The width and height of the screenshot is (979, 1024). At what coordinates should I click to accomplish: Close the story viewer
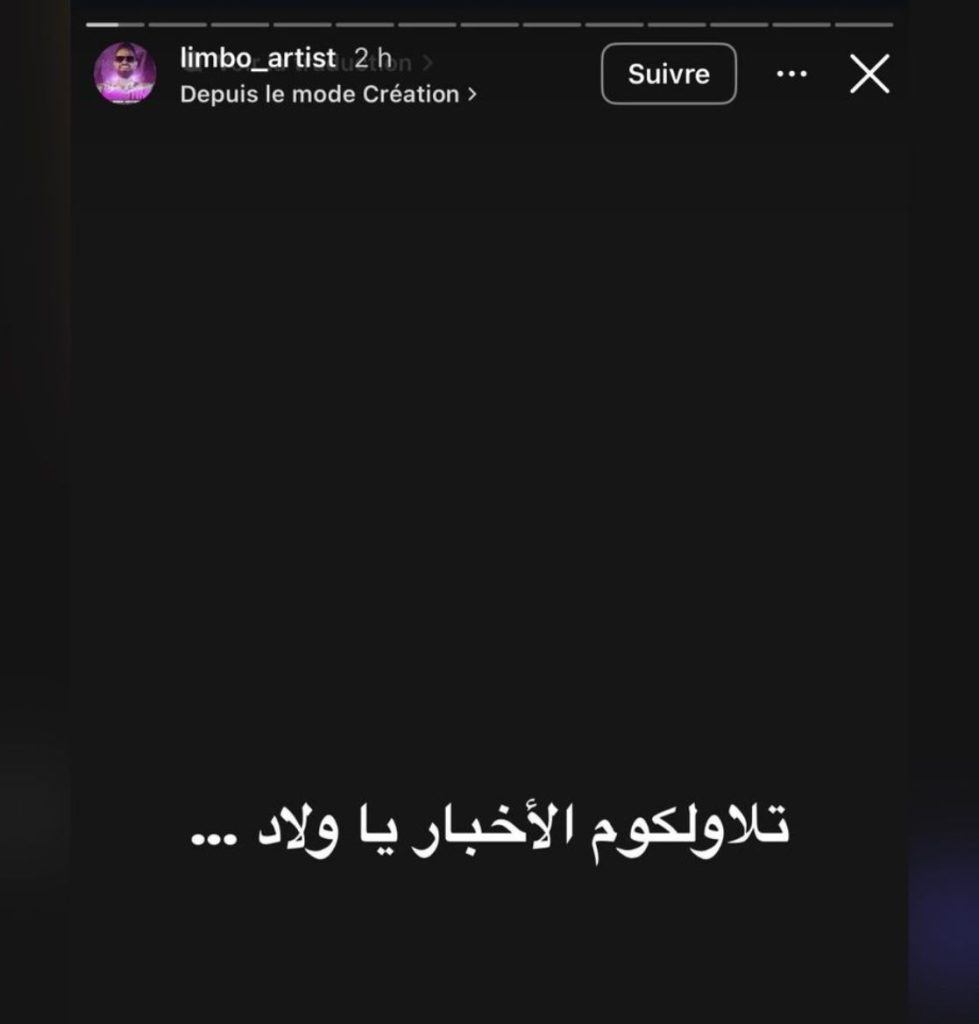point(869,74)
